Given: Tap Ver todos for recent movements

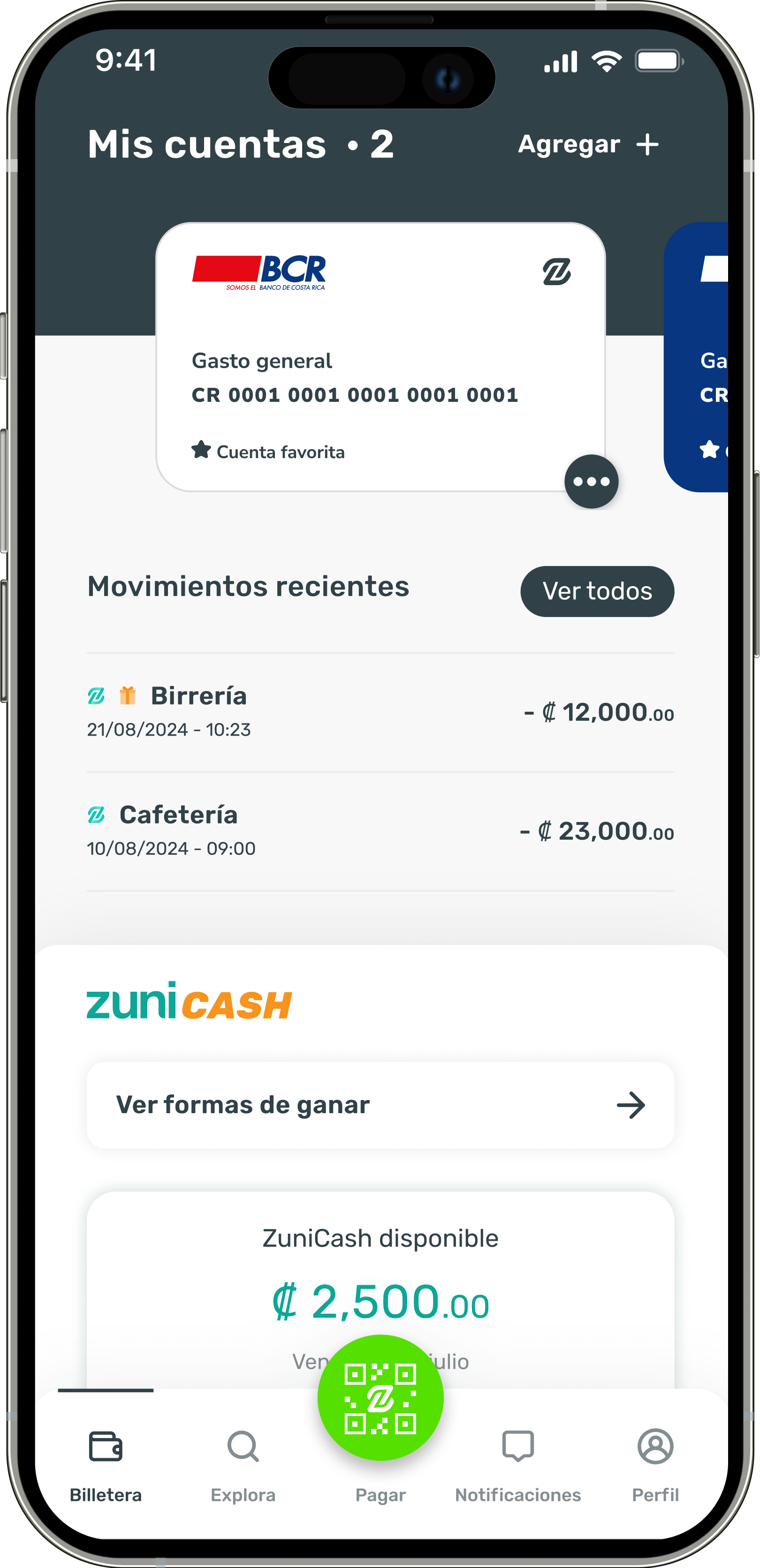Looking at the screenshot, I should coord(597,591).
